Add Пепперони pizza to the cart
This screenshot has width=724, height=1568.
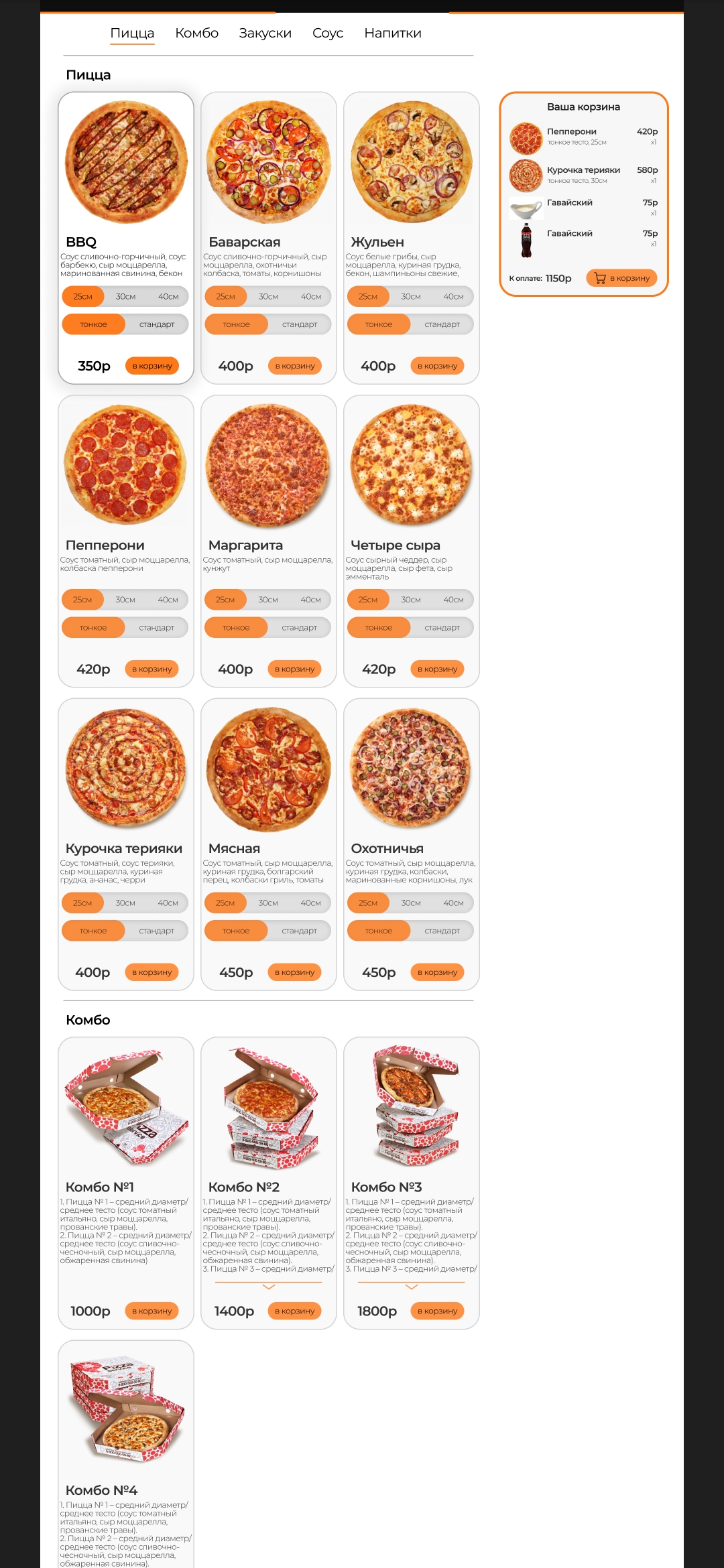[152, 669]
